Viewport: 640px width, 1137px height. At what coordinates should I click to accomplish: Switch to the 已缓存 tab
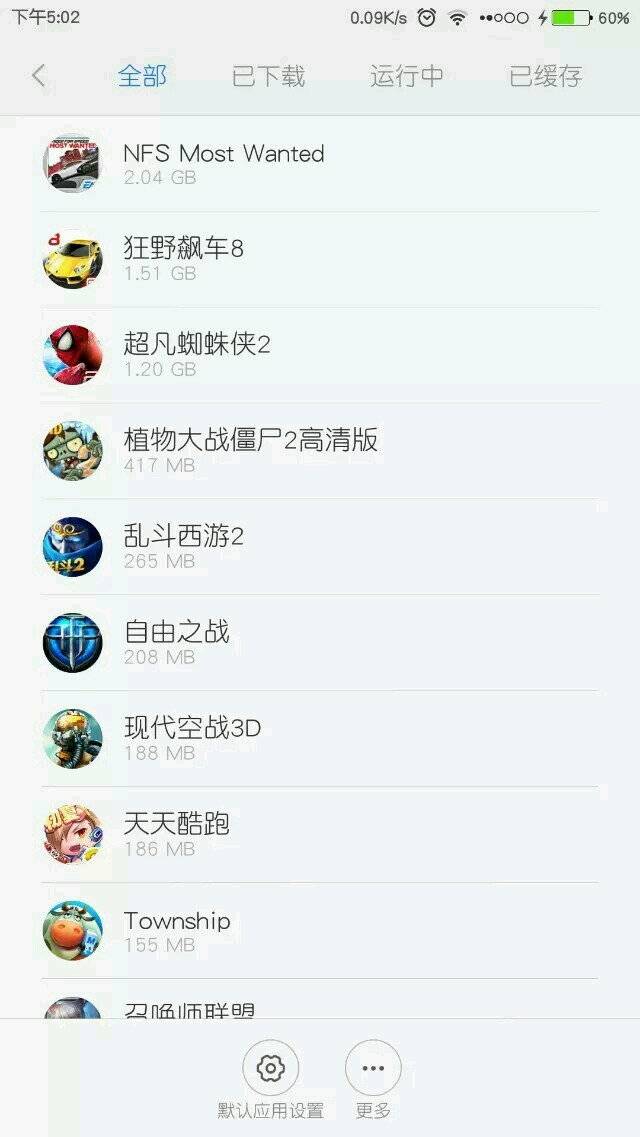click(545, 76)
